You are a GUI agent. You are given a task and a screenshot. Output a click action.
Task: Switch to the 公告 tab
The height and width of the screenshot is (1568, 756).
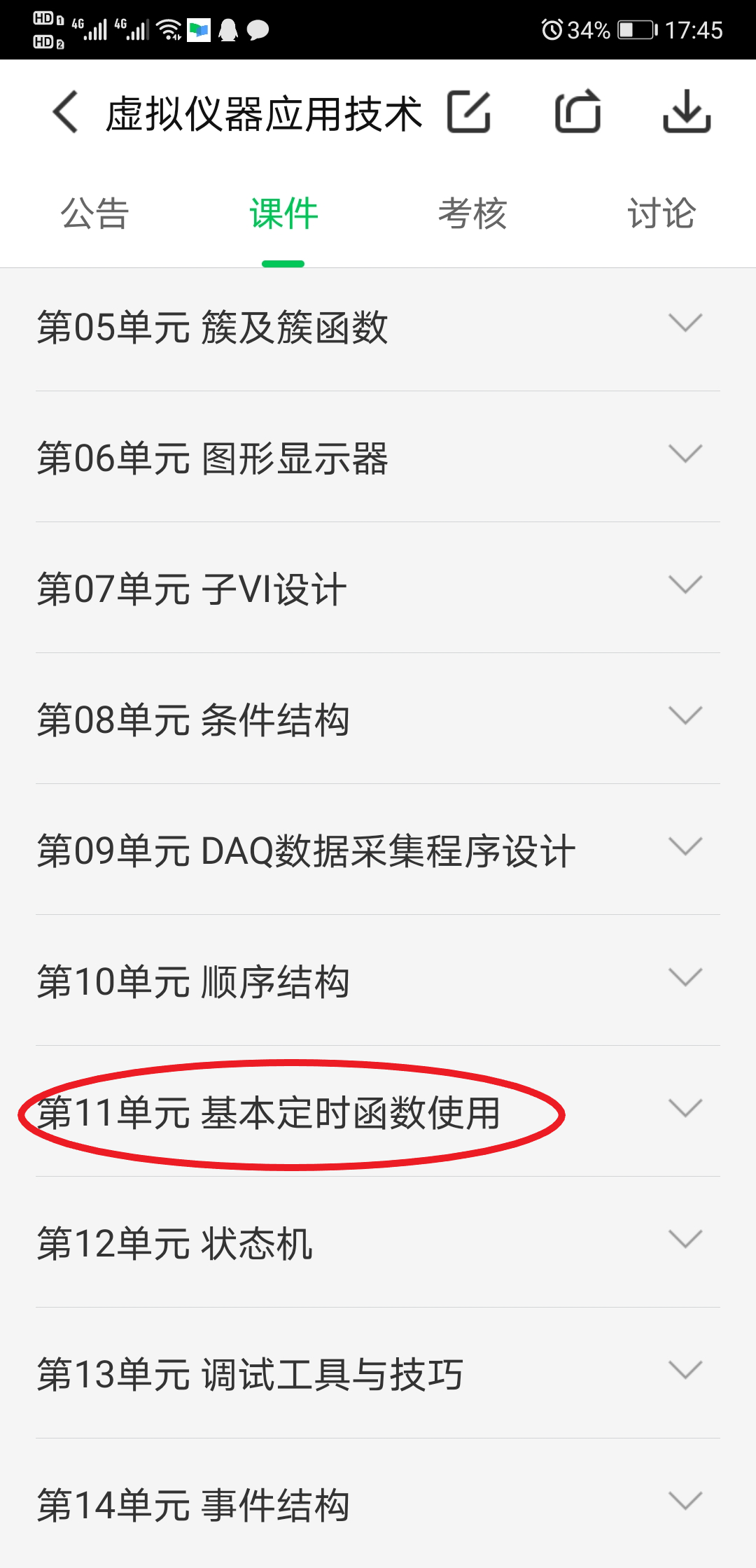pyautogui.click(x=94, y=213)
